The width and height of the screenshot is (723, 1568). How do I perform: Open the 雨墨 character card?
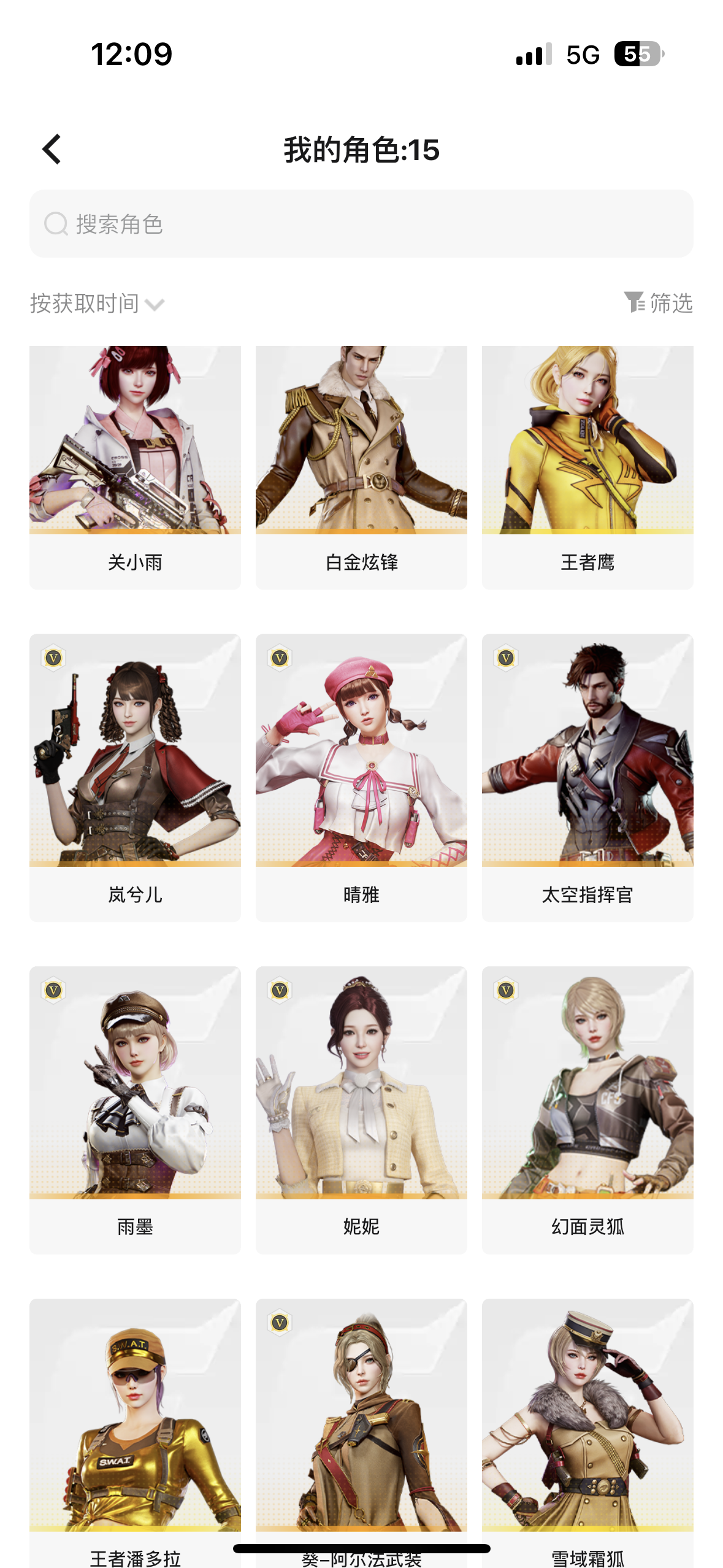[x=135, y=1110]
